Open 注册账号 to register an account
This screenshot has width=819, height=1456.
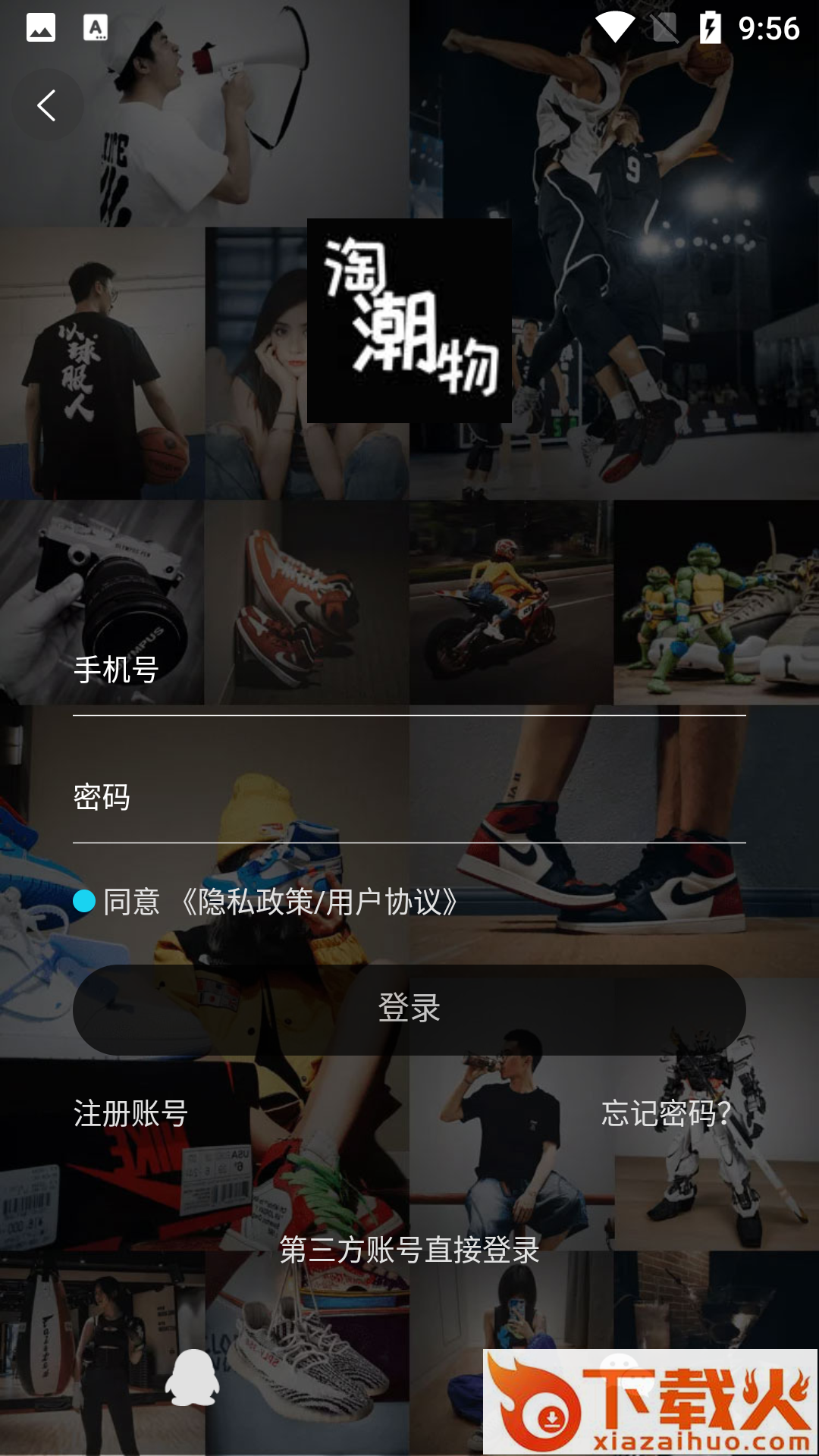pos(130,1114)
